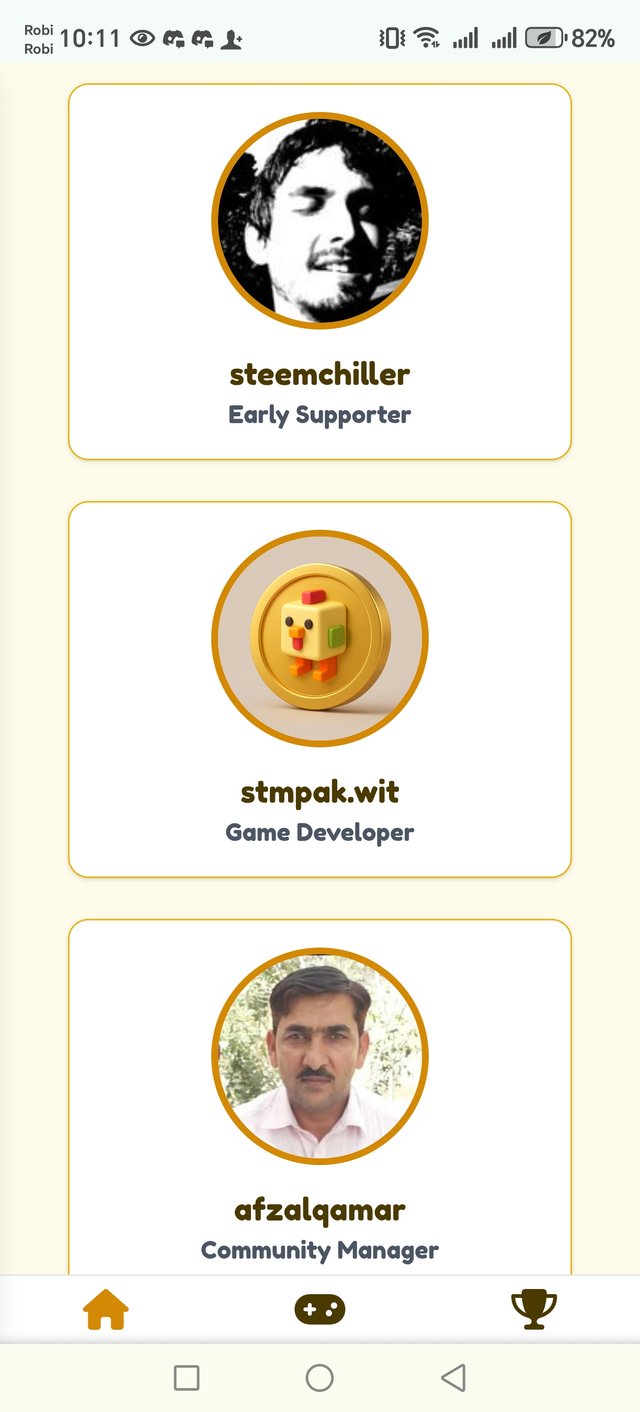View the stmpak.wit Game Developer card
The width and height of the screenshot is (640, 1412).
click(320, 690)
